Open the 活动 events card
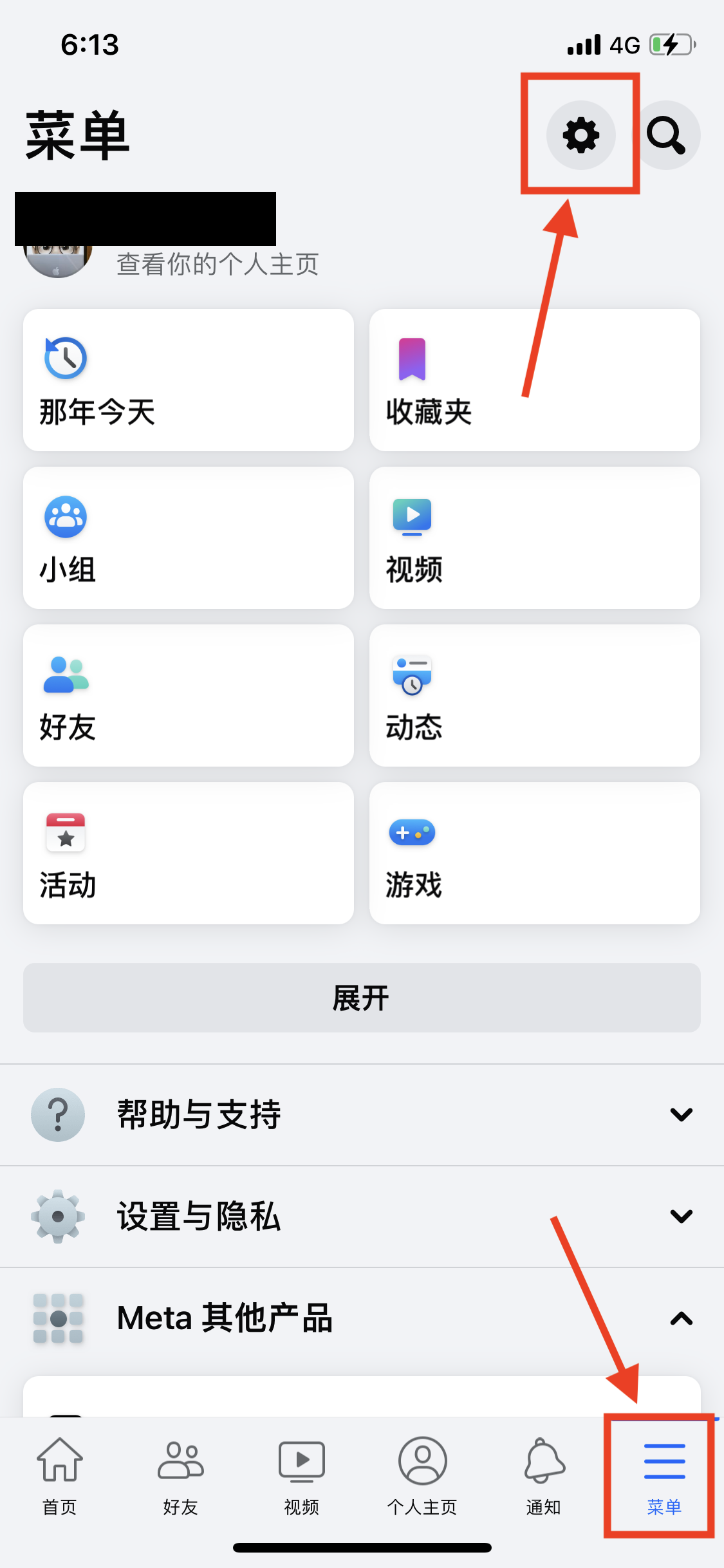This screenshot has height=1568, width=724. 188,853
